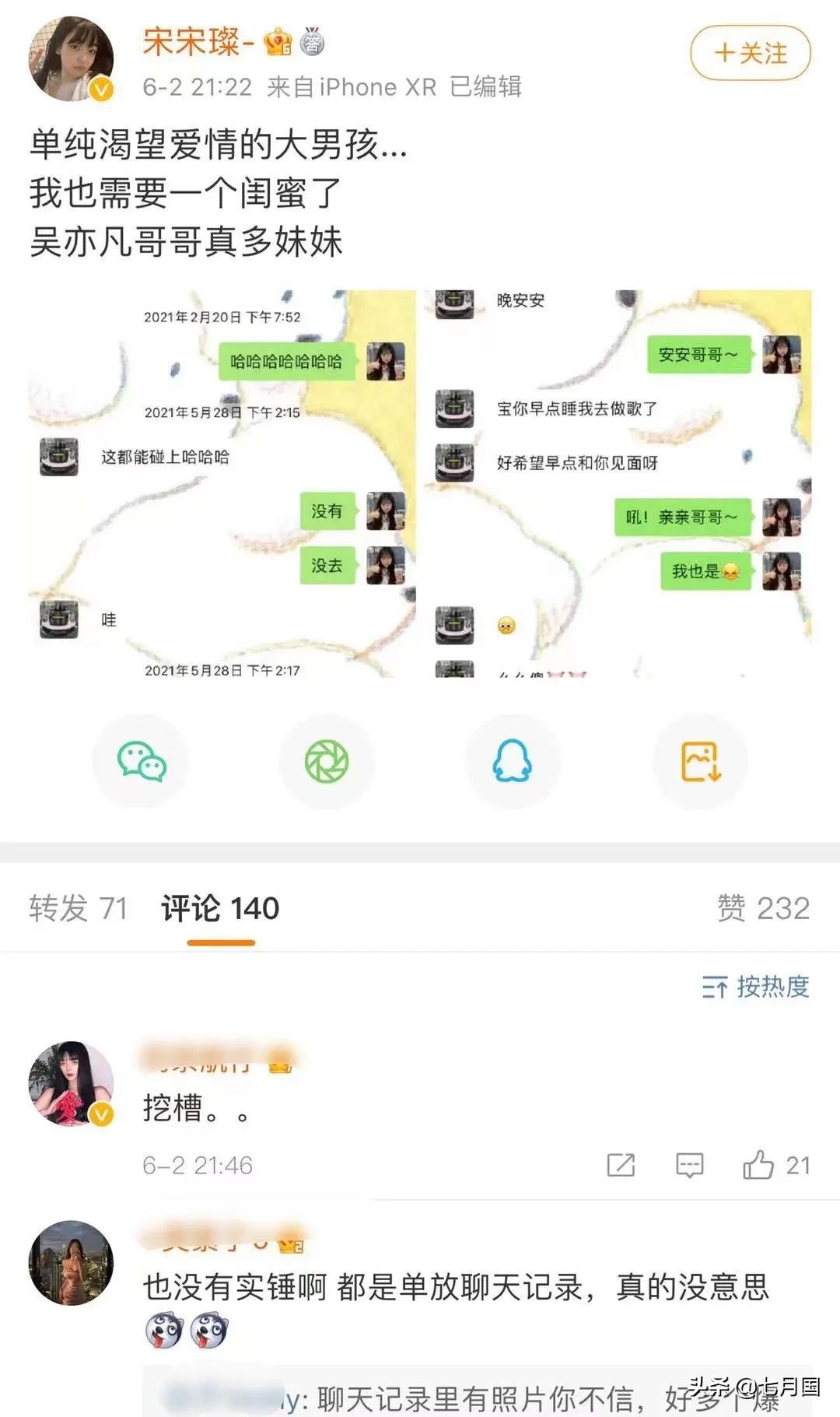Share to WeChat Moments
Viewport: 840px width, 1417px height.
[x=327, y=762]
